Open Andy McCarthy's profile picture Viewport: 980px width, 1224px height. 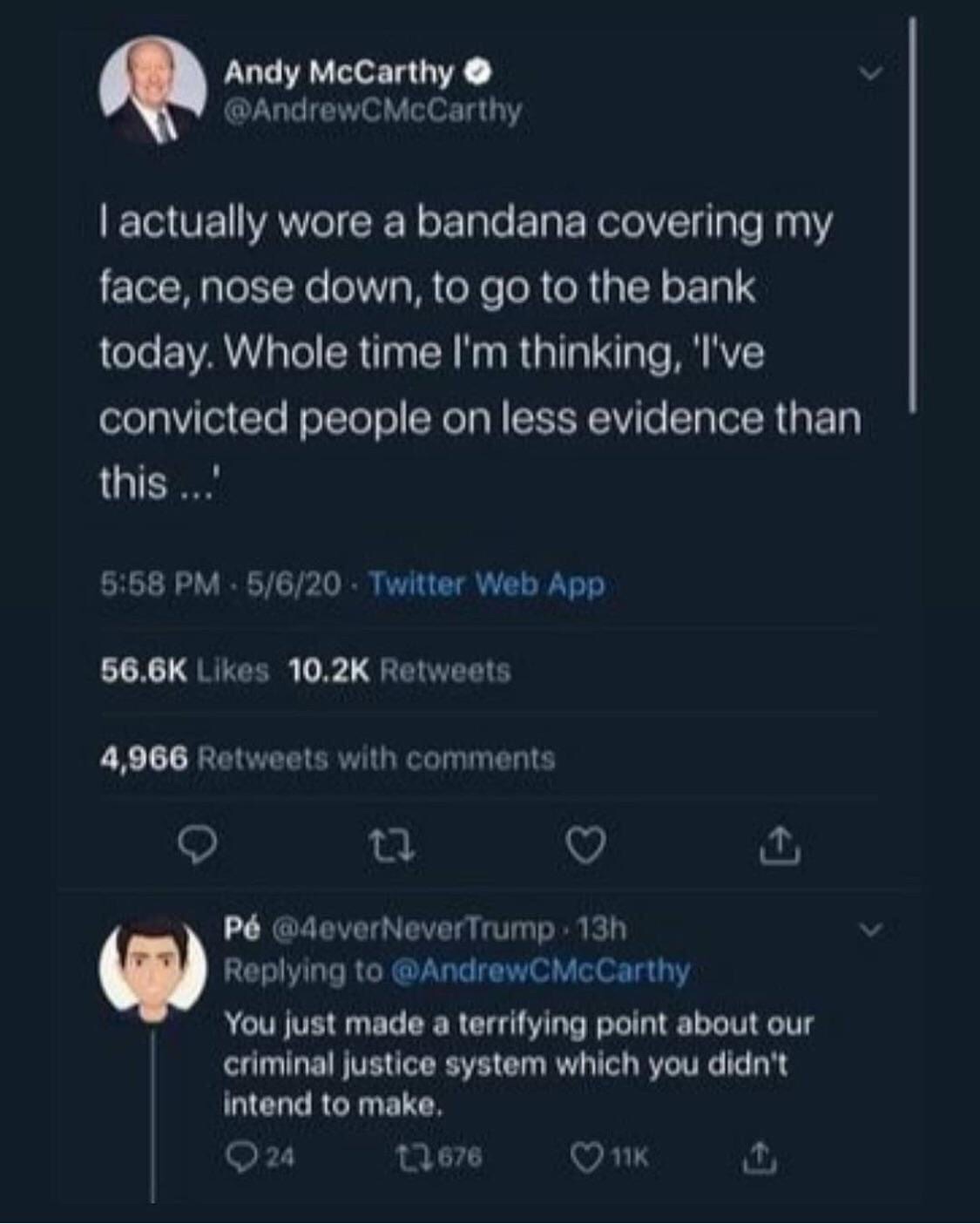[x=152, y=90]
